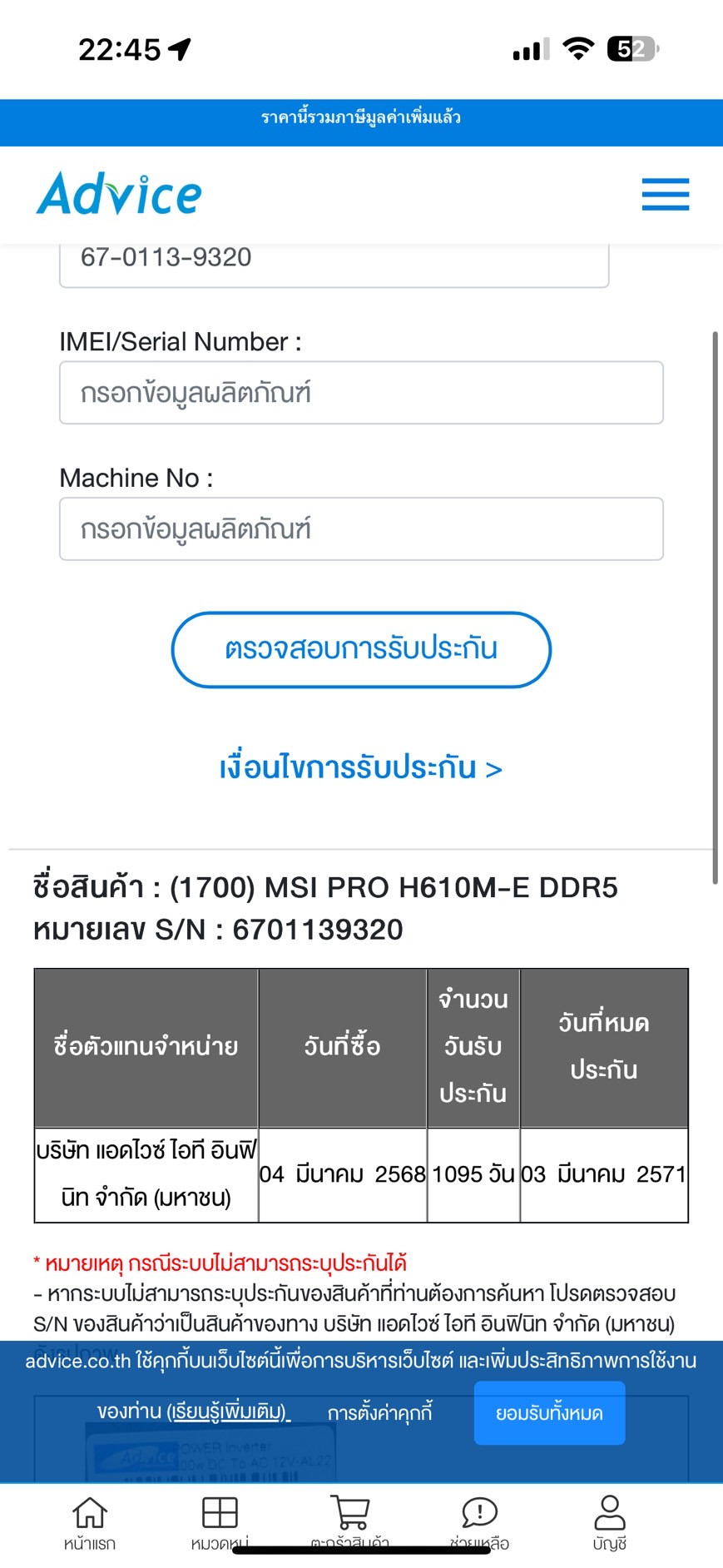Switch to the บัญชี account tab
The height and width of the screenshot is (1568, 723).
pyautogui.click(x=610, y=1523)
